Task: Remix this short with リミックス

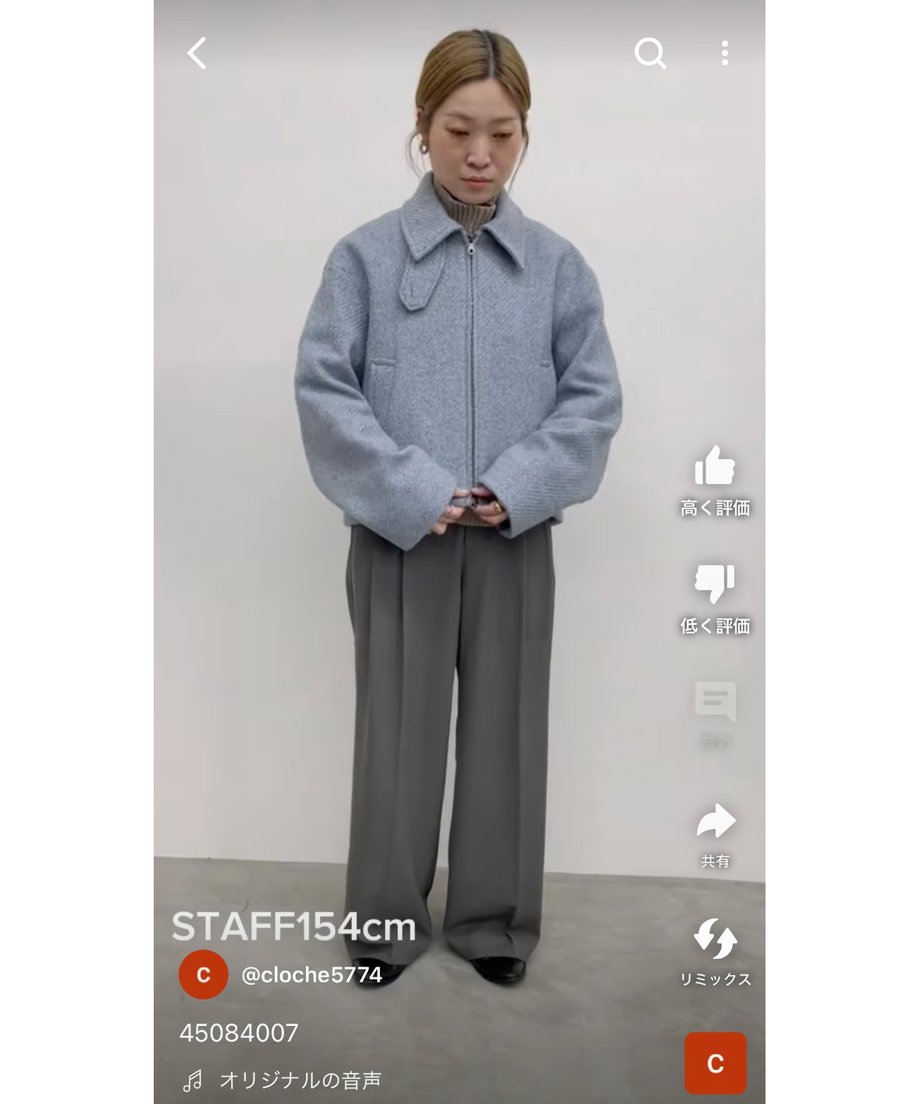Action: (715, 940)
